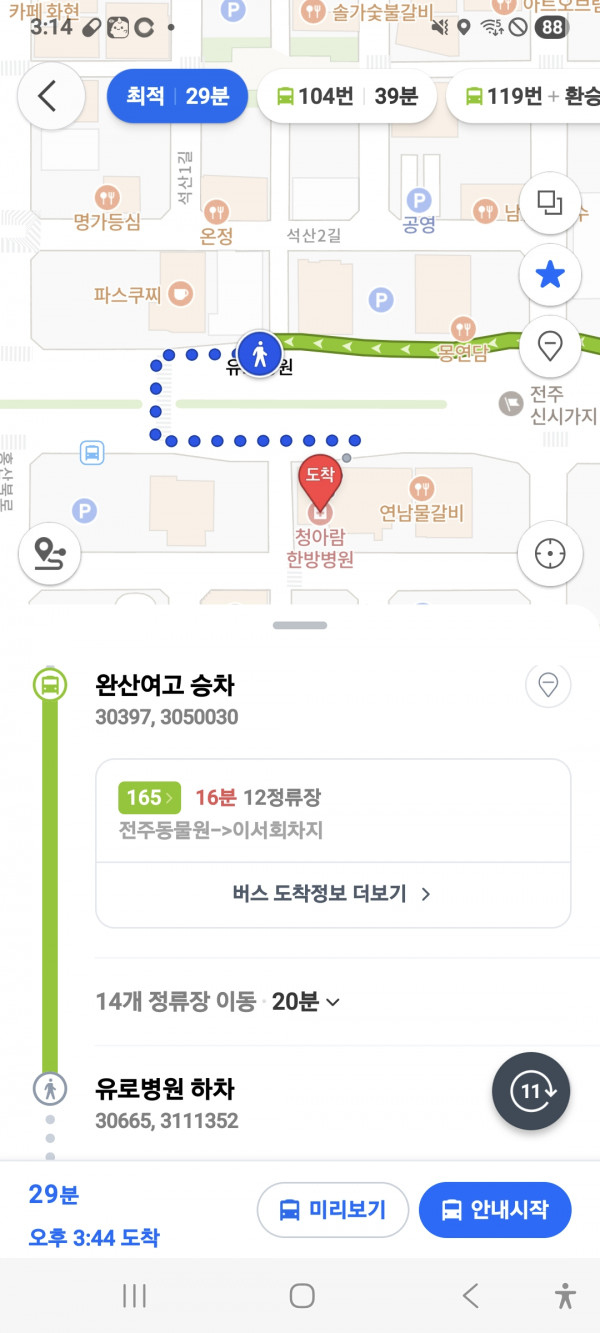Viewport: 600px width, 1333px height.
Task: Tap 버스 도착정보 더보기
Action: click(332, 894)
